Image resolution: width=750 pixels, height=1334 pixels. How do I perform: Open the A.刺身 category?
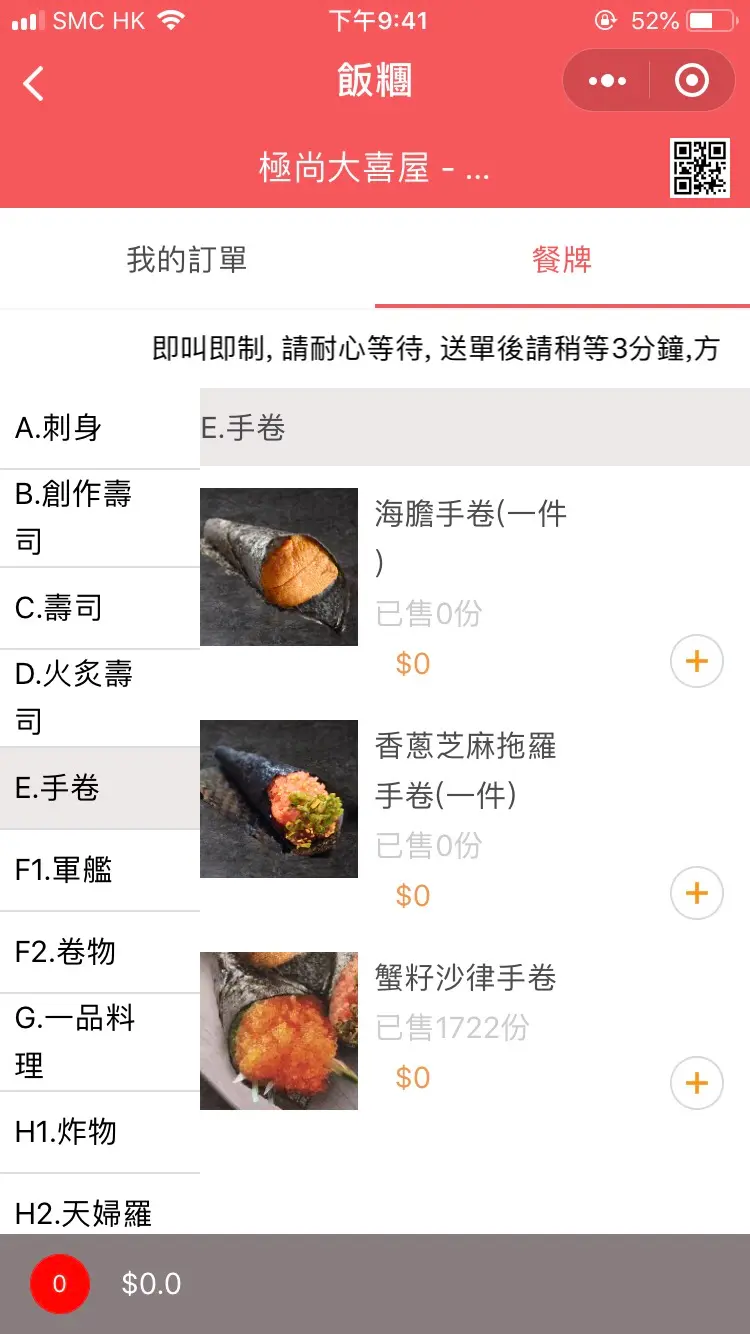[x=100, y=428]
